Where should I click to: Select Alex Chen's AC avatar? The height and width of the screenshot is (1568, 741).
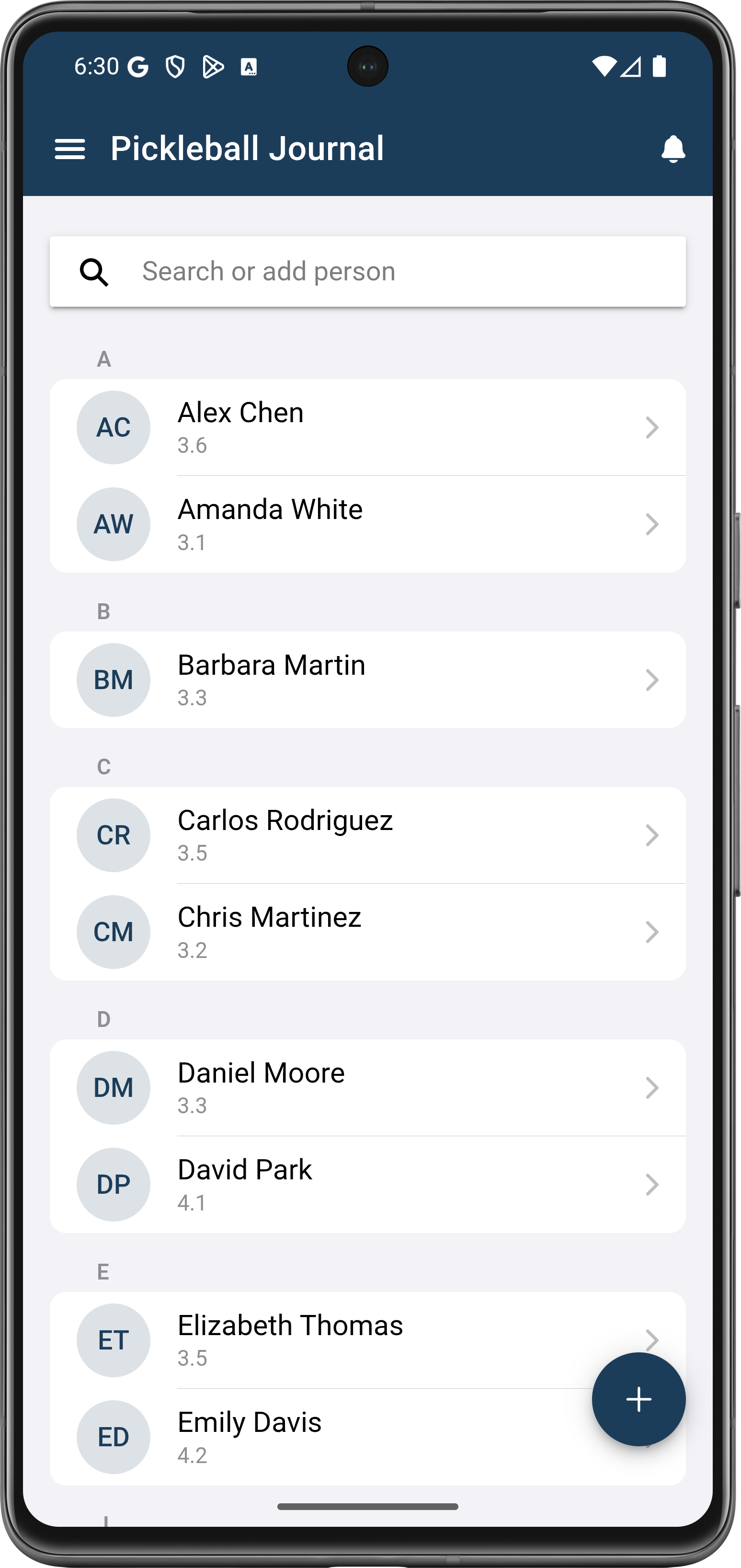click(x=113, y=427)
